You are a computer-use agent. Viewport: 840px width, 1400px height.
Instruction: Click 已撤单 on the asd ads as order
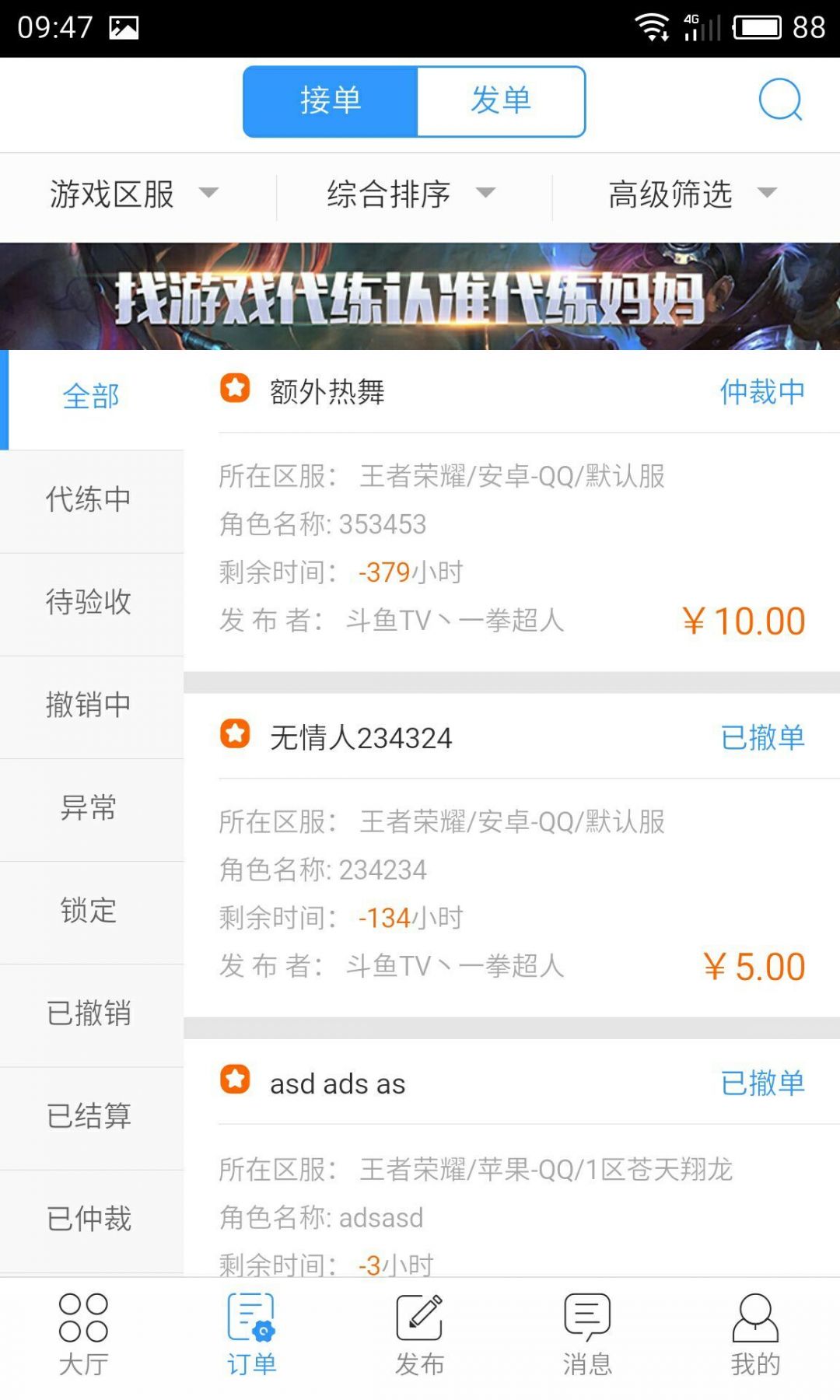pyautogui.click(x=761, y=1083)
